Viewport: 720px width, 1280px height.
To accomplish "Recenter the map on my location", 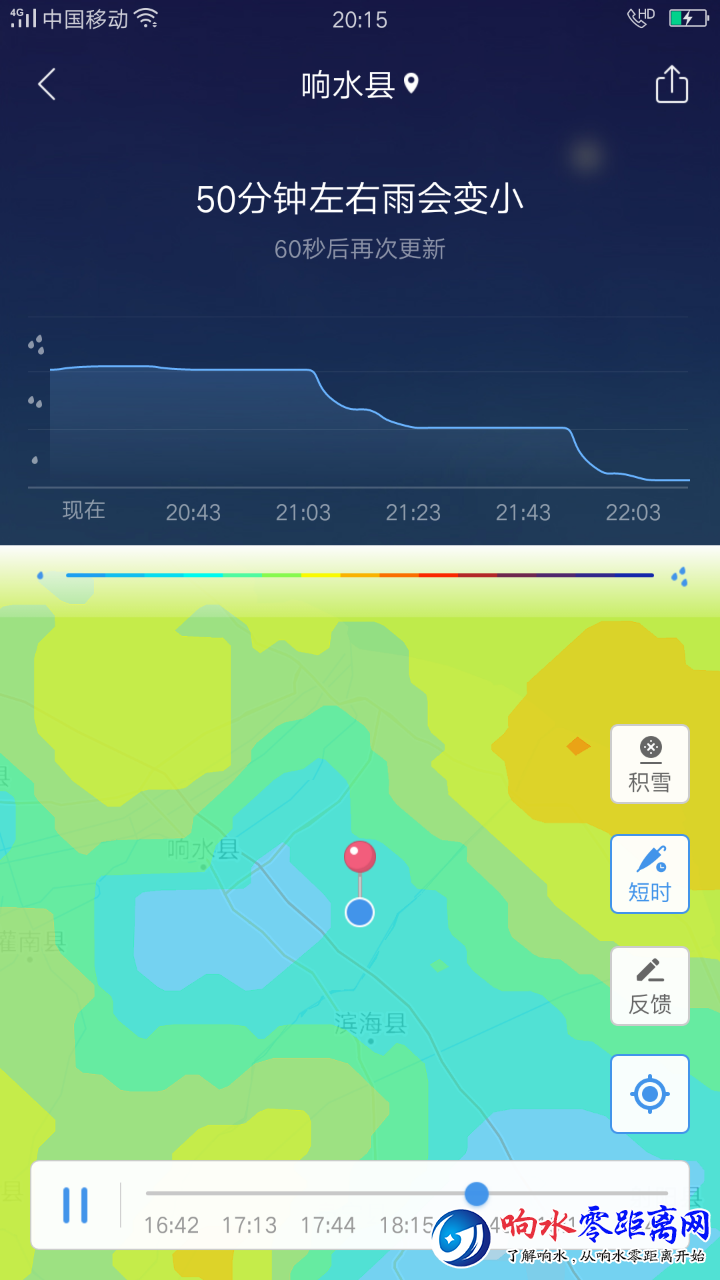I will click(650, 1094).
